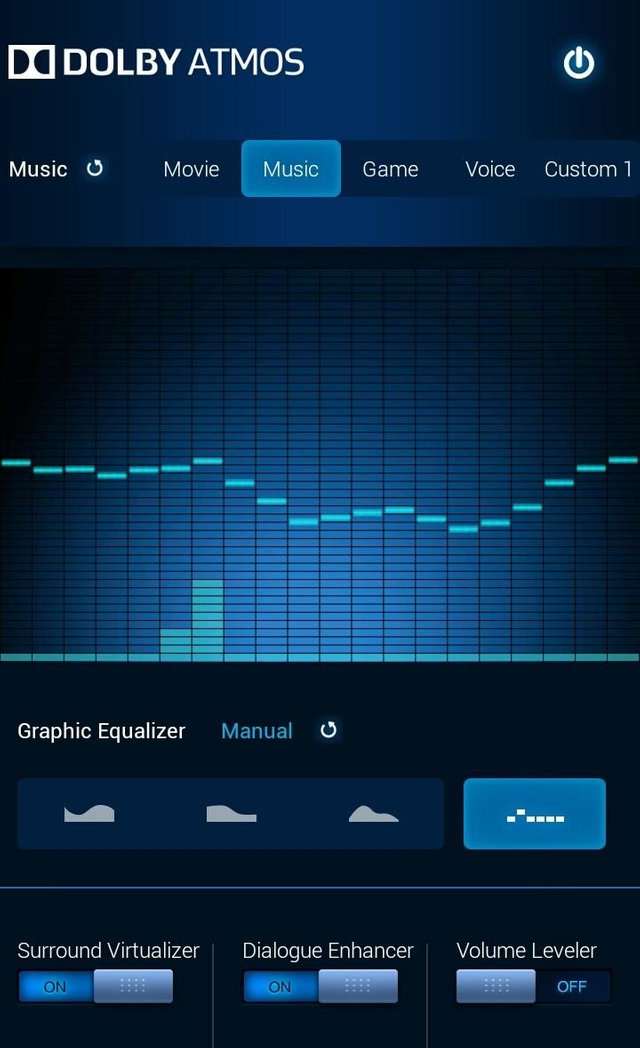
Task: Reset the Graphic Equalizer
Action: coord(328,730)
